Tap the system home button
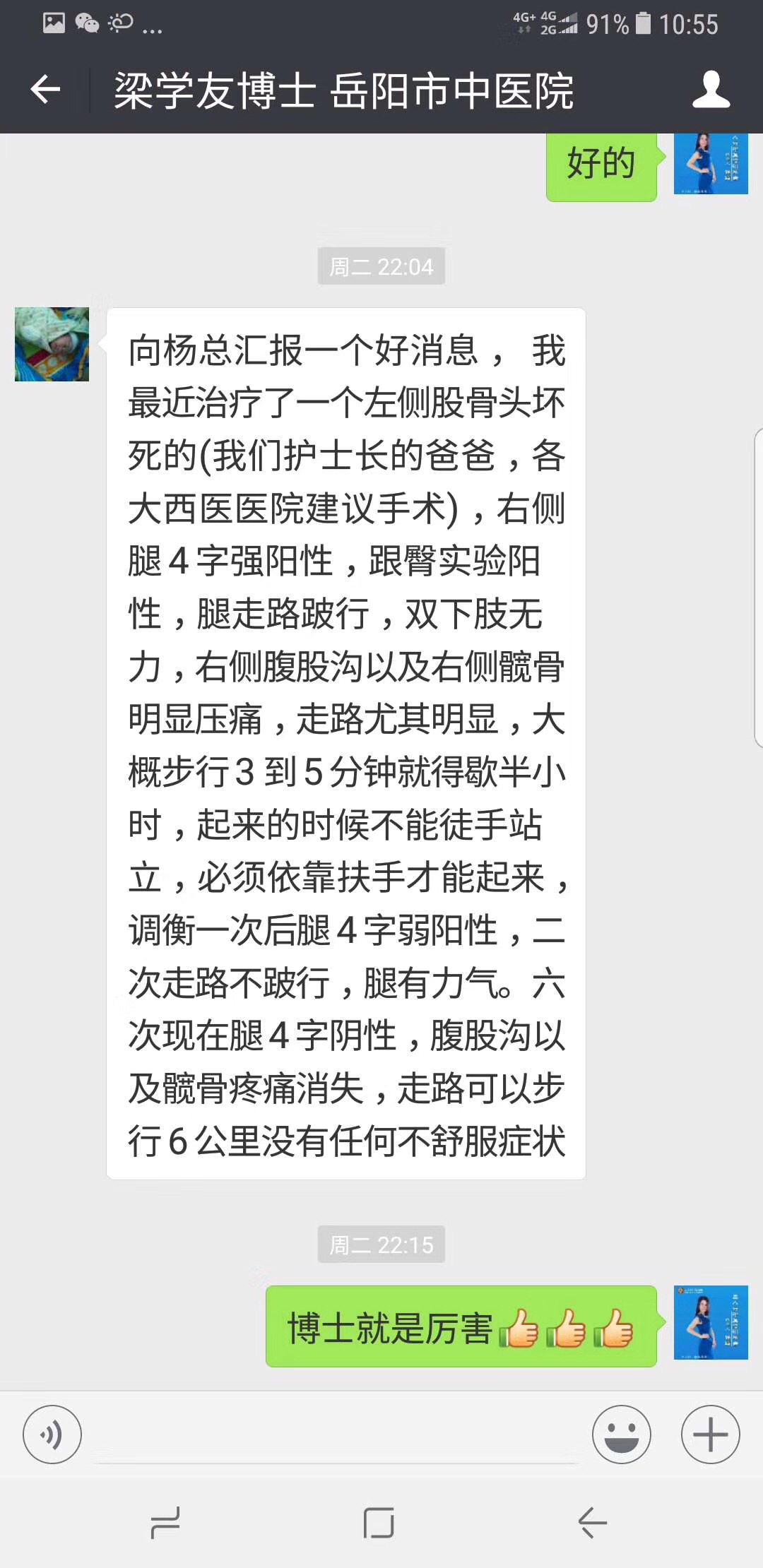 [x=379, y=1522]
